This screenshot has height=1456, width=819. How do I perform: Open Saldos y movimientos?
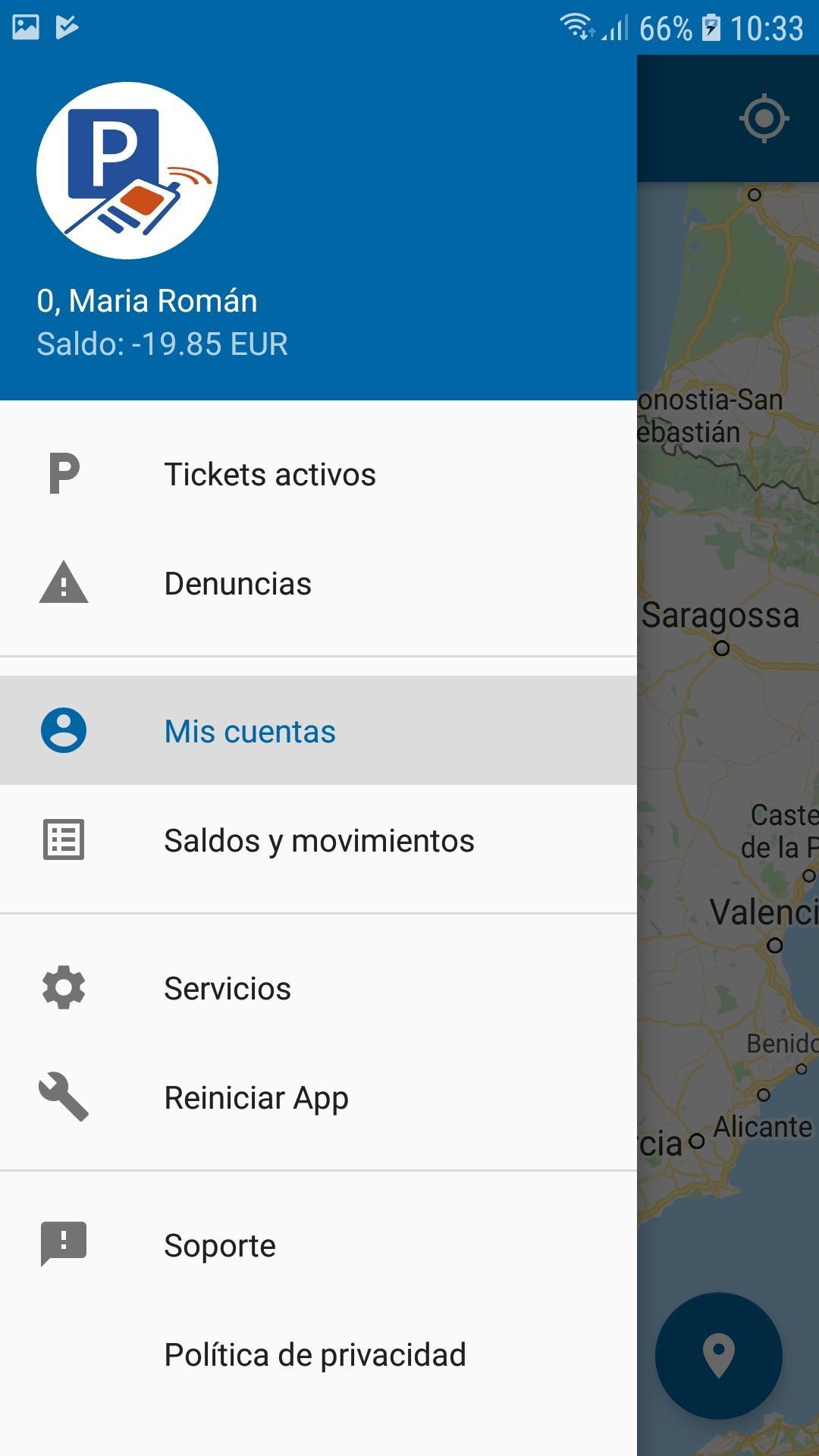pyautogui.click(x=318, y=840)
